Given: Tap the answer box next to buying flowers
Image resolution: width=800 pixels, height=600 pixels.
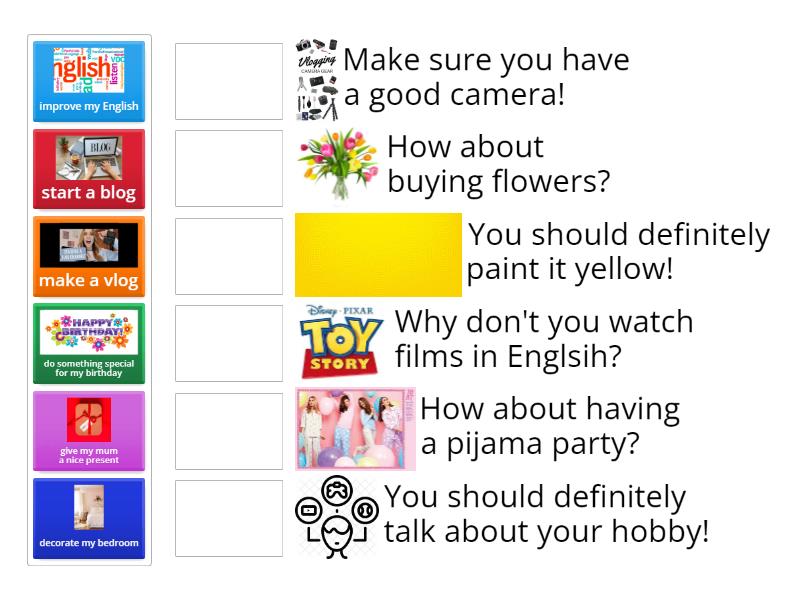Looking at the screenshot, I should click(x=229, y=169).
